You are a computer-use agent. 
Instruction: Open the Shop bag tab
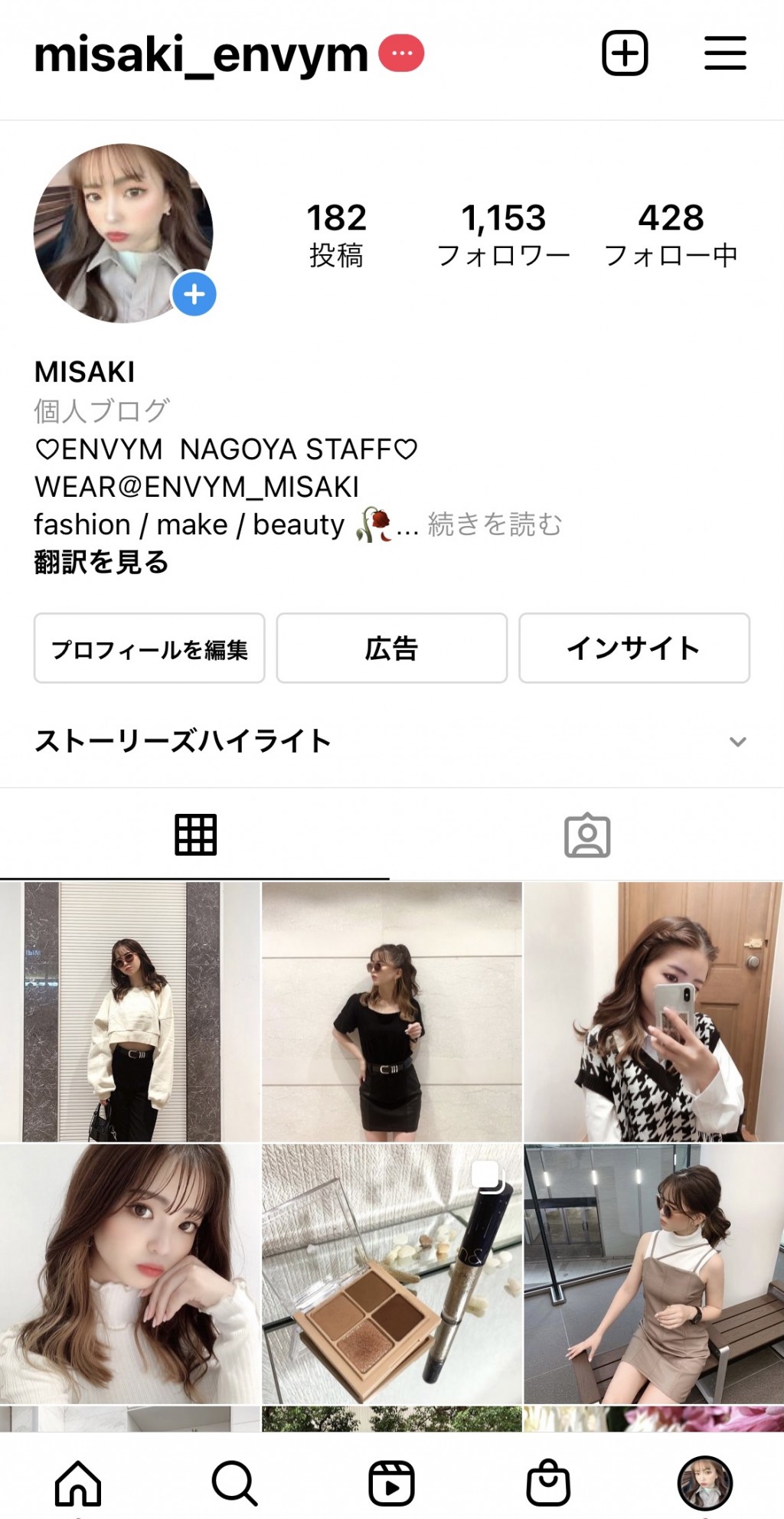pyautogui.click(x=548, y=1483)
